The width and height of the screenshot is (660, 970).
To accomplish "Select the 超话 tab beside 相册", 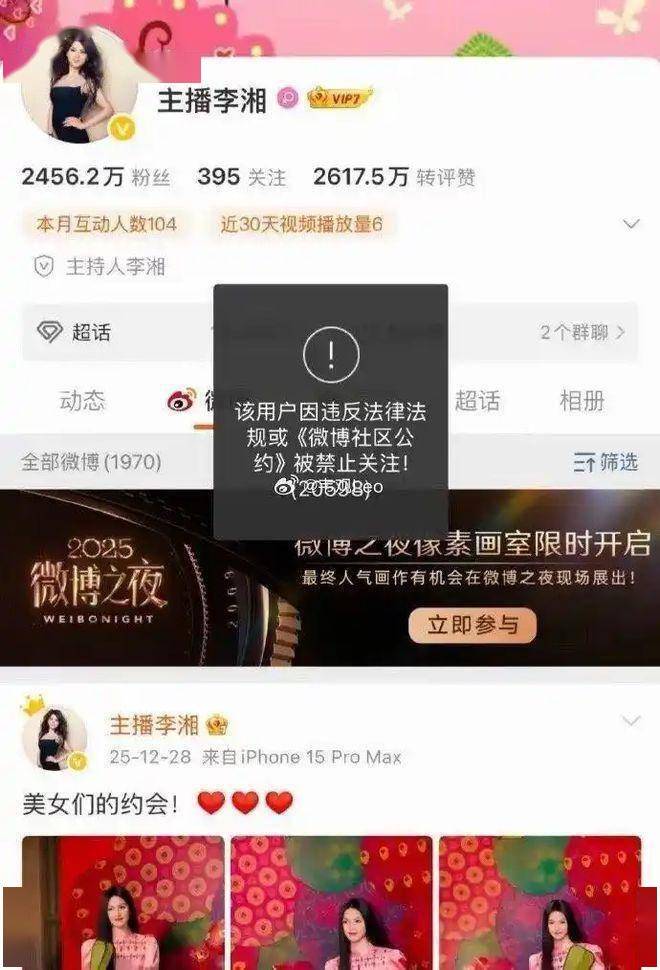I will click(x=477, y=401).
